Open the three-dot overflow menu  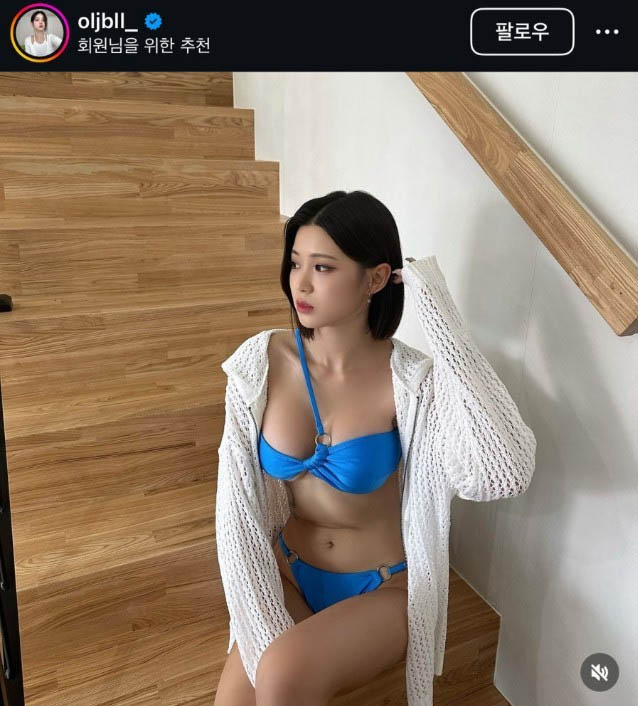tap(607, 32)
